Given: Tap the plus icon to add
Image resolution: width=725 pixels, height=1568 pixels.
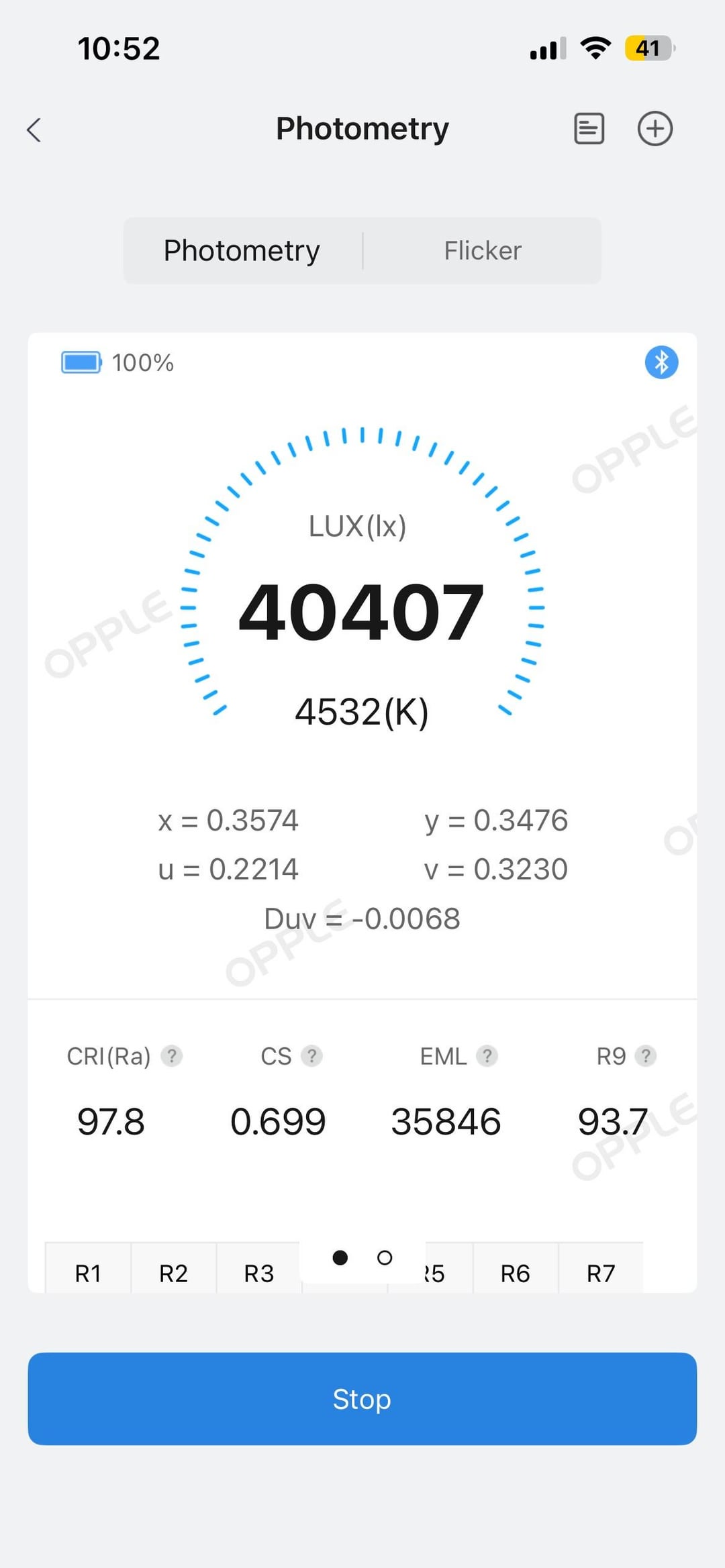Looking at the screenshot, I should 655,129.
